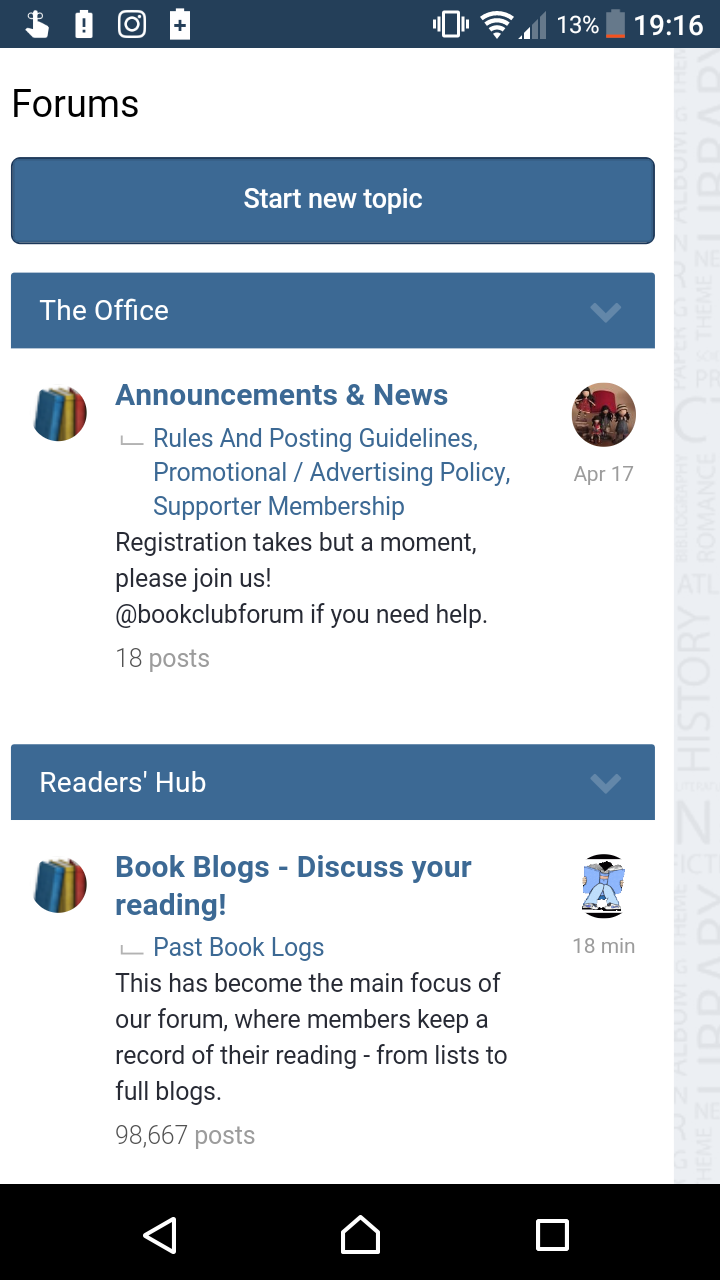Go back with system back button
Image resolution: width=720 pixels, height=1280 pixels.
point(161,1234)
